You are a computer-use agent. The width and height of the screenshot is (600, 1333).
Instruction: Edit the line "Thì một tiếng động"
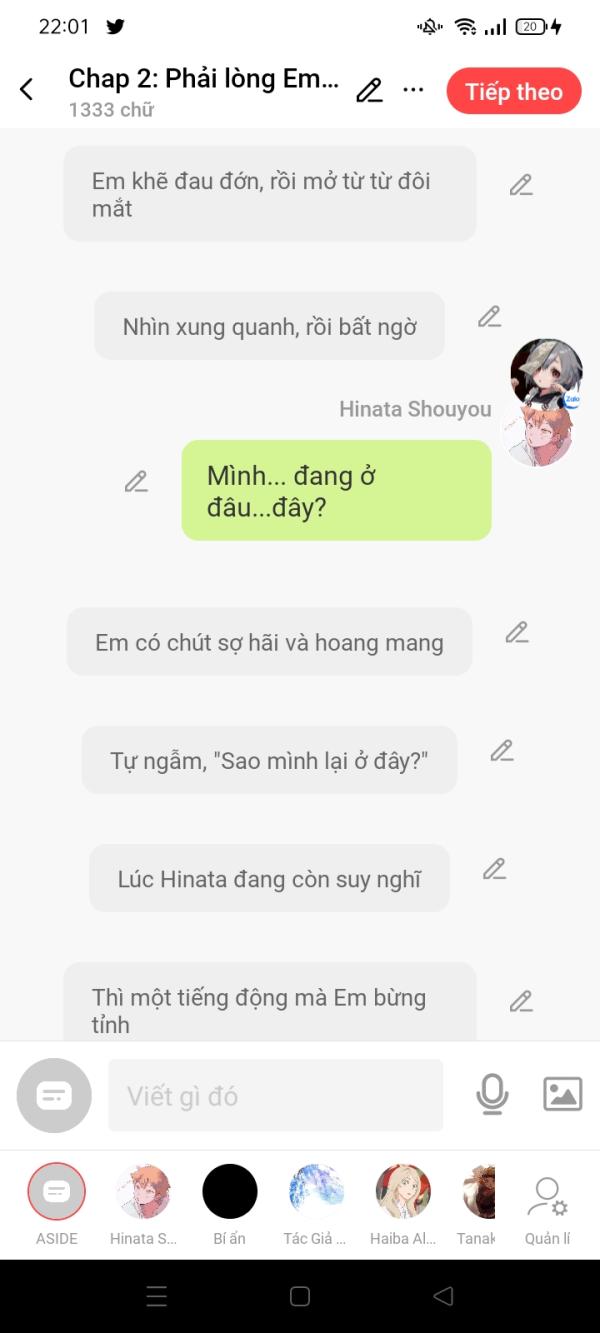[521, 1001]
